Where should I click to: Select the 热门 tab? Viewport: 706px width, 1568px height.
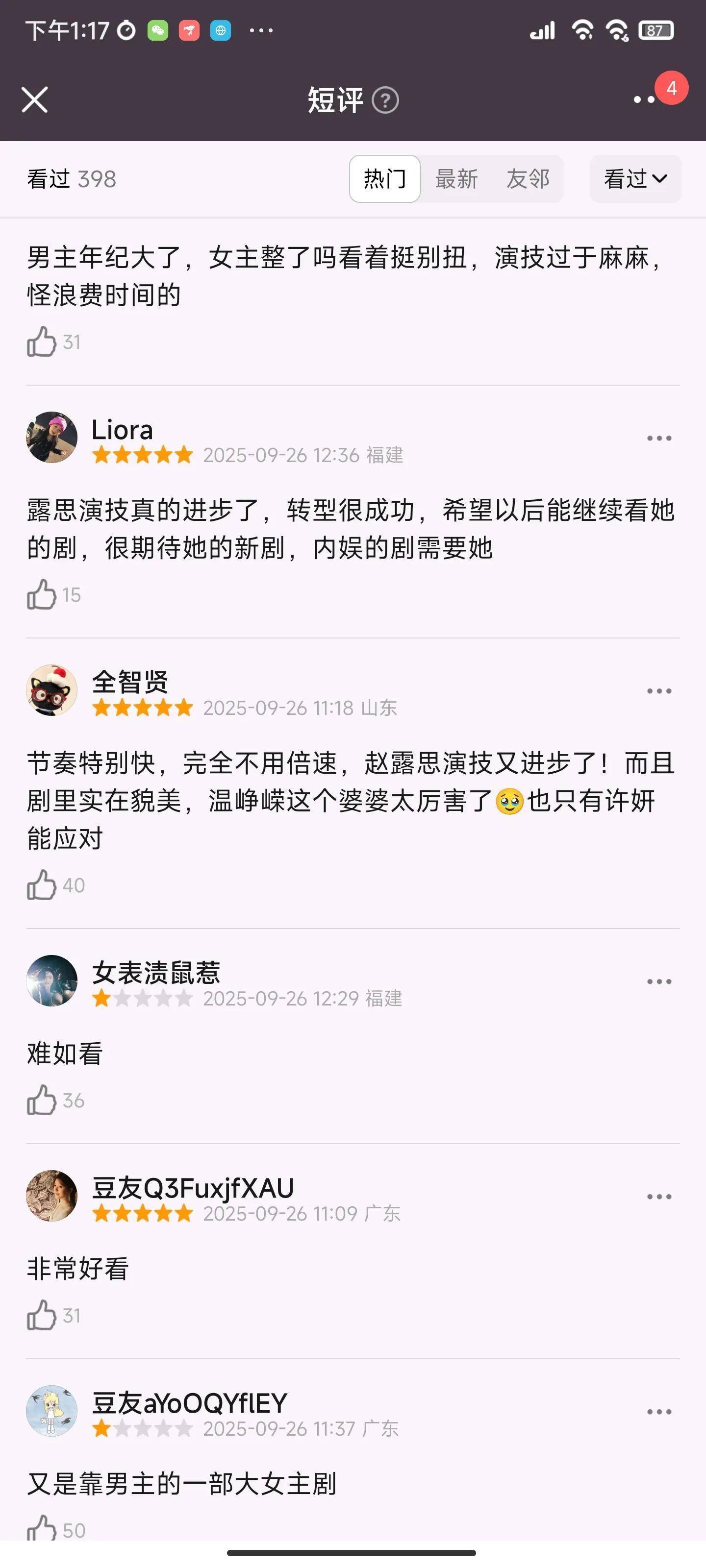pyautogui.click(x=384, y=179)
